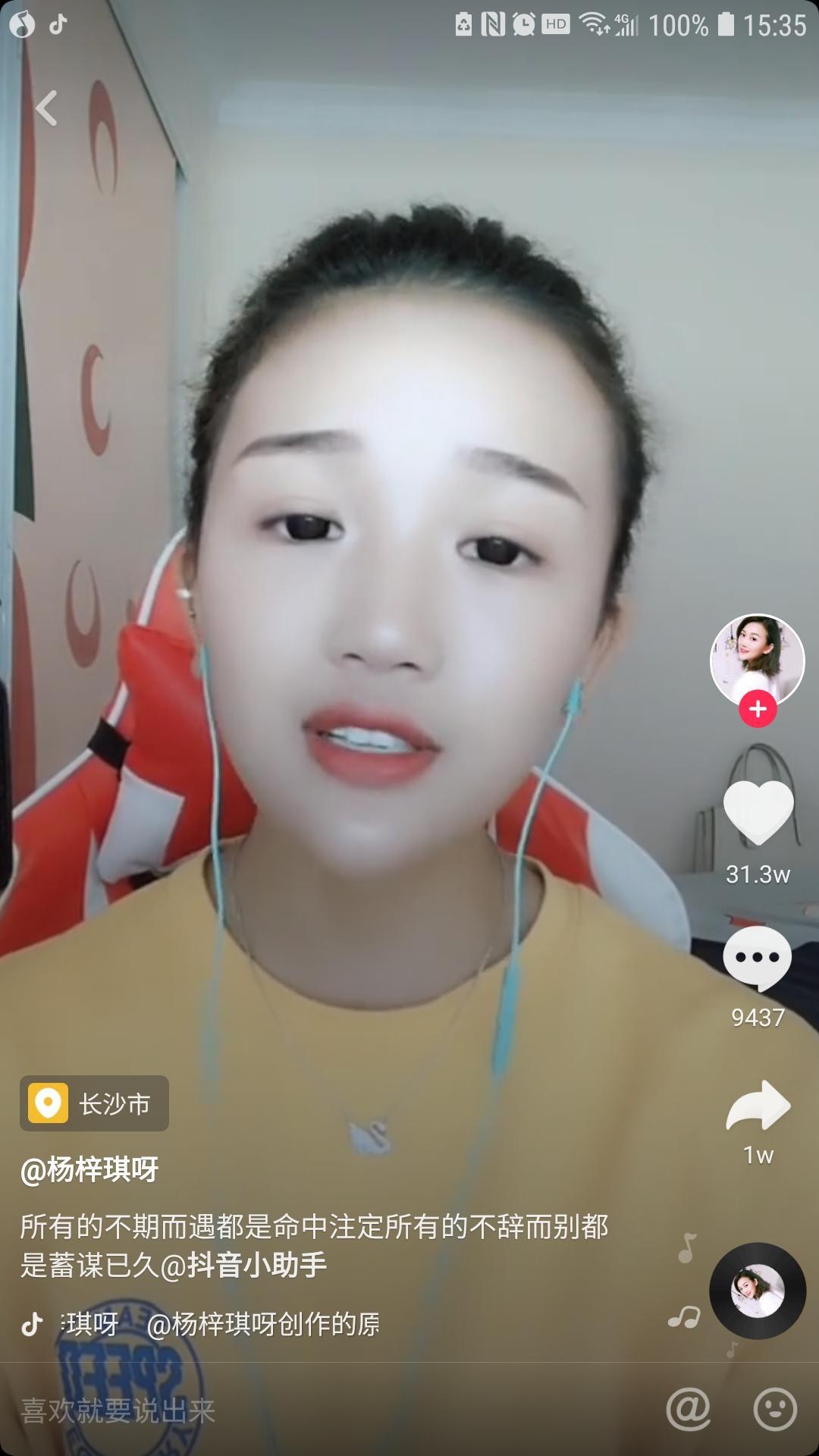Follow the creator with the red plus button
Image resolution: width=819 pixels, height=1456 pixels.
tap(758, 709)
